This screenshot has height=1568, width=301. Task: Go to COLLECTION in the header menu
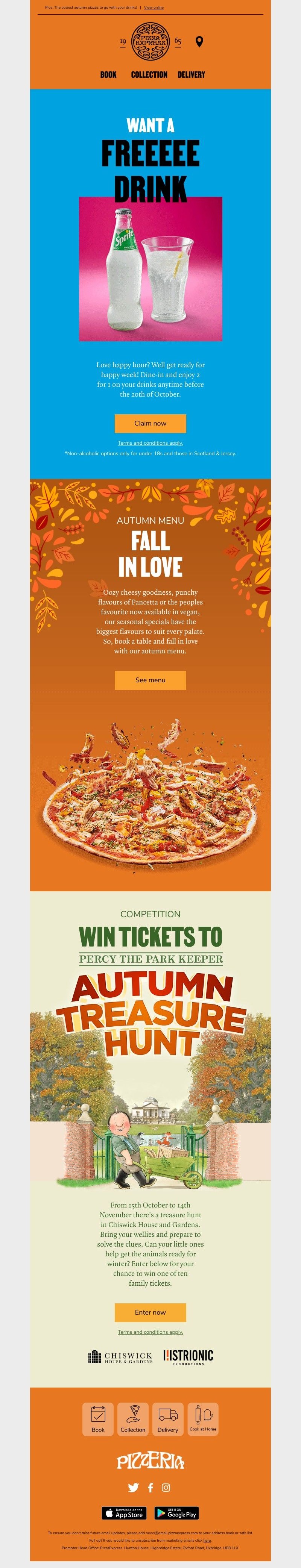(x=149, y=75)
